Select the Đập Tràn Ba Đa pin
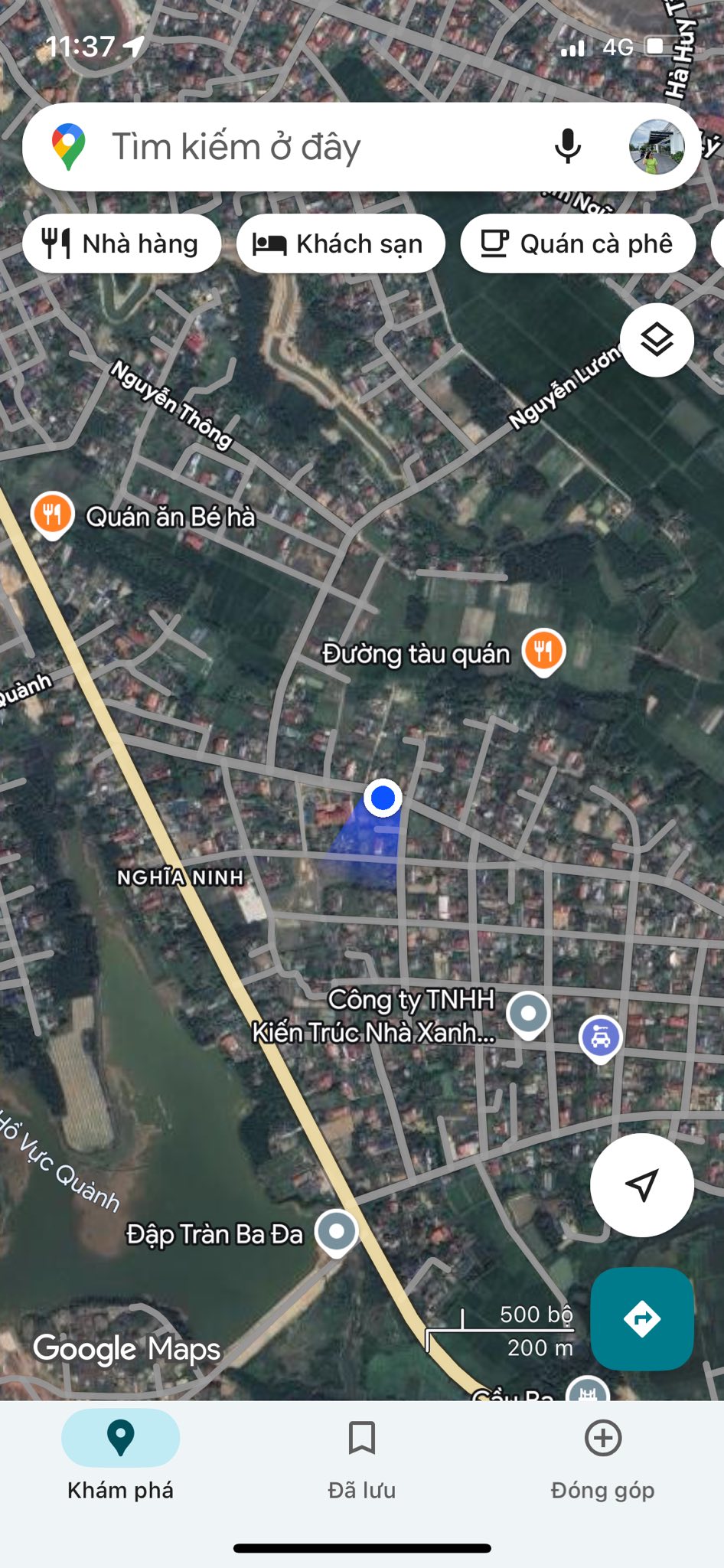This screenshot has height=1568, width=724. coord(337,1231)
